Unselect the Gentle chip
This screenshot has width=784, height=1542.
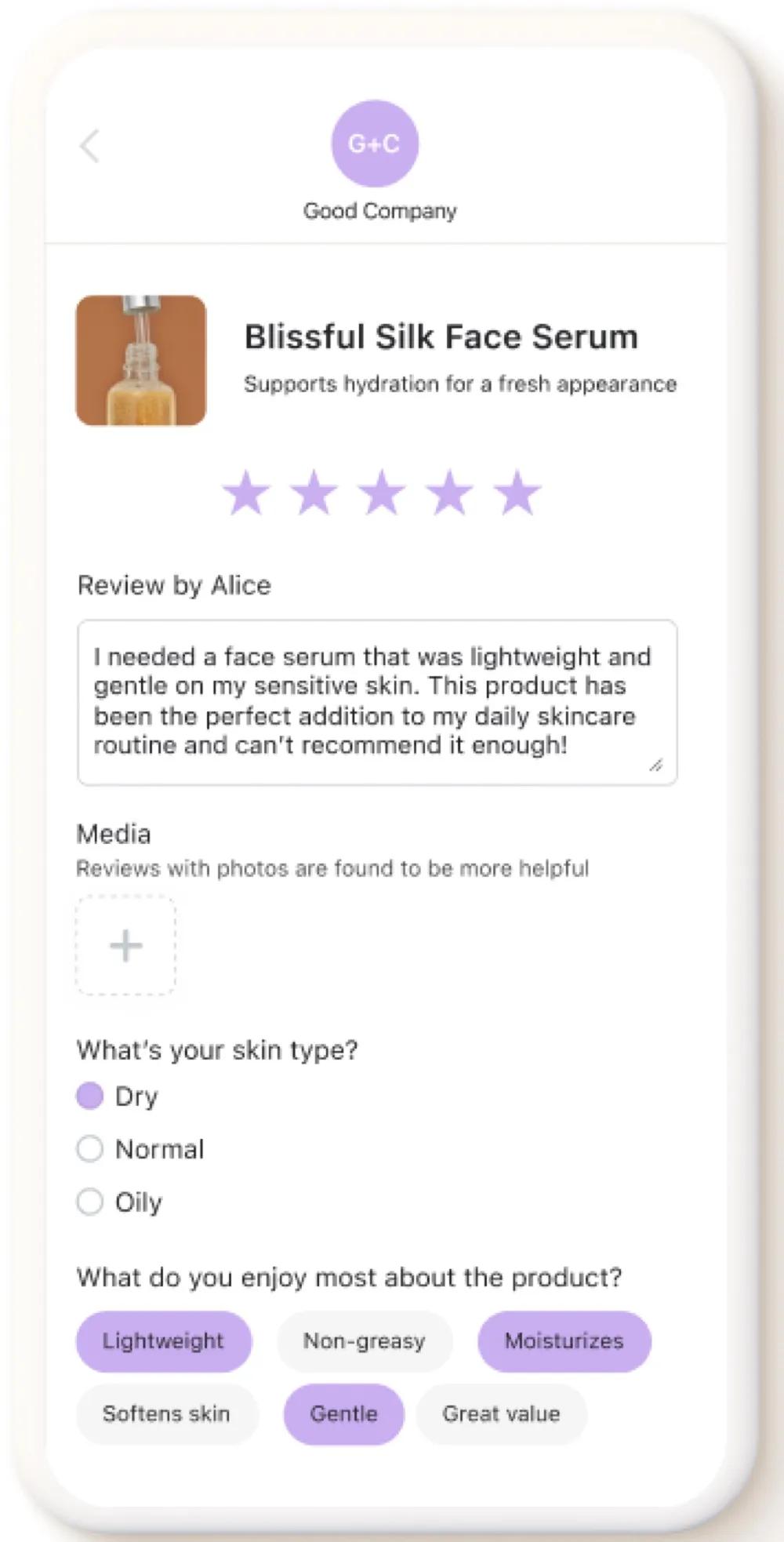coord(343,1413)
